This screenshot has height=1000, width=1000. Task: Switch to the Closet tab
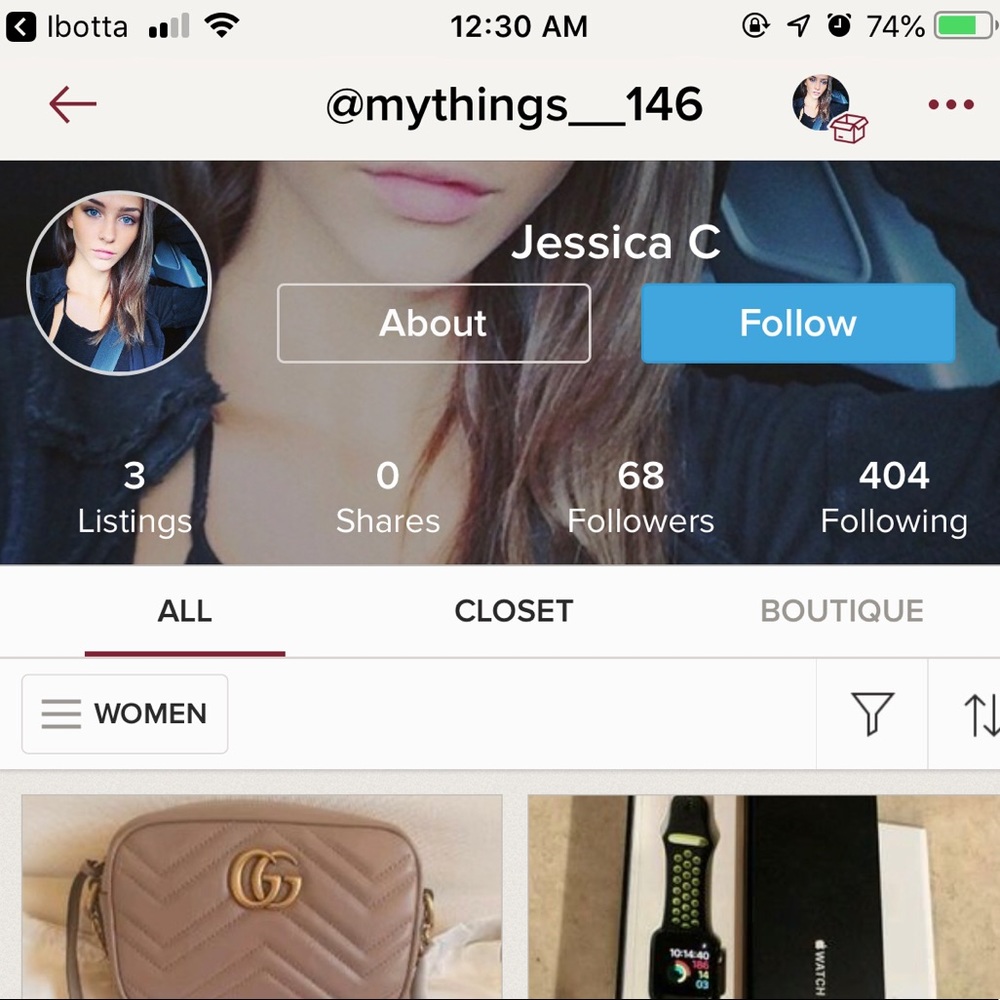(x=513, y=611)
